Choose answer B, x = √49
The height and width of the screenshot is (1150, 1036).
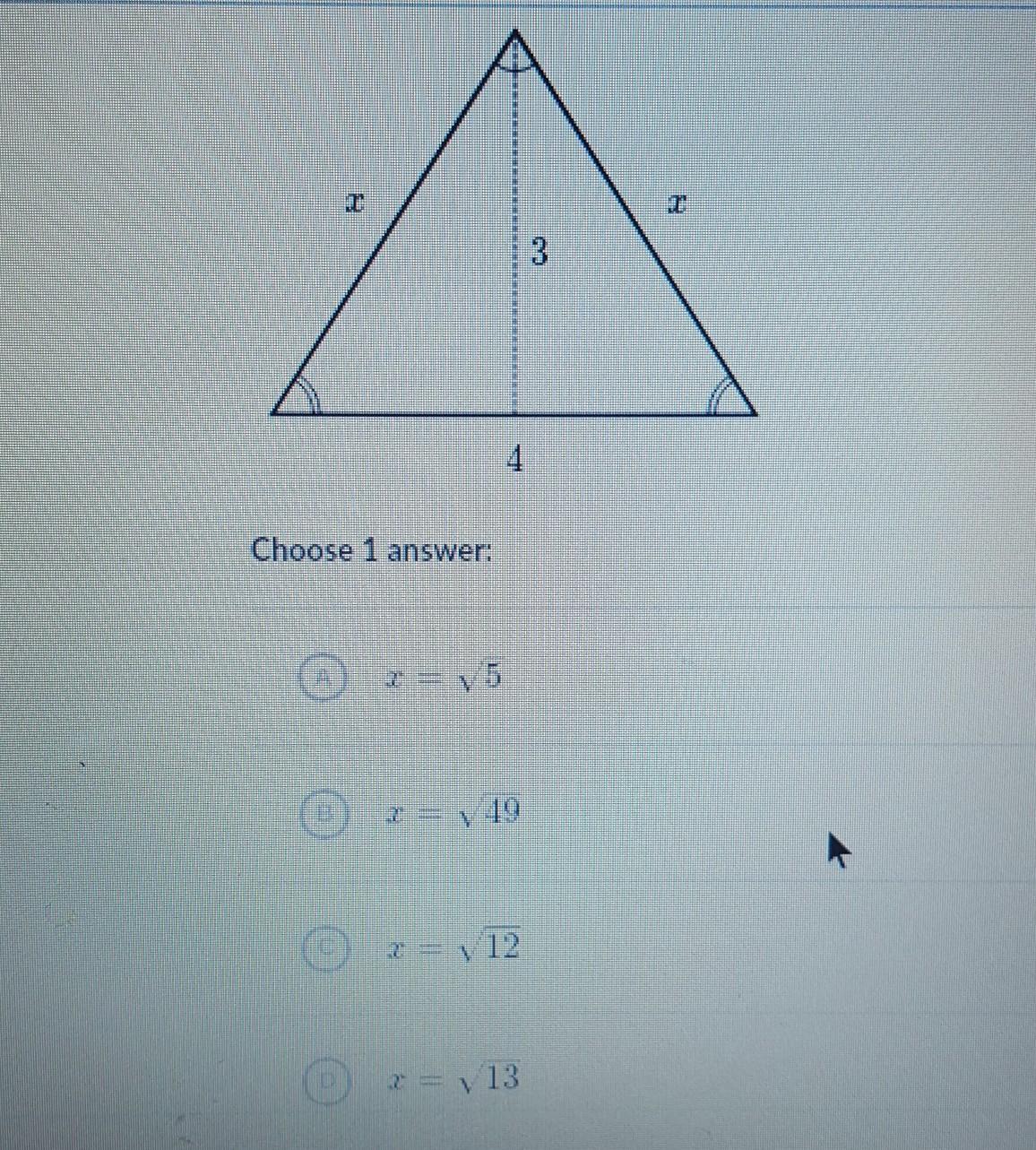point(323,814)
